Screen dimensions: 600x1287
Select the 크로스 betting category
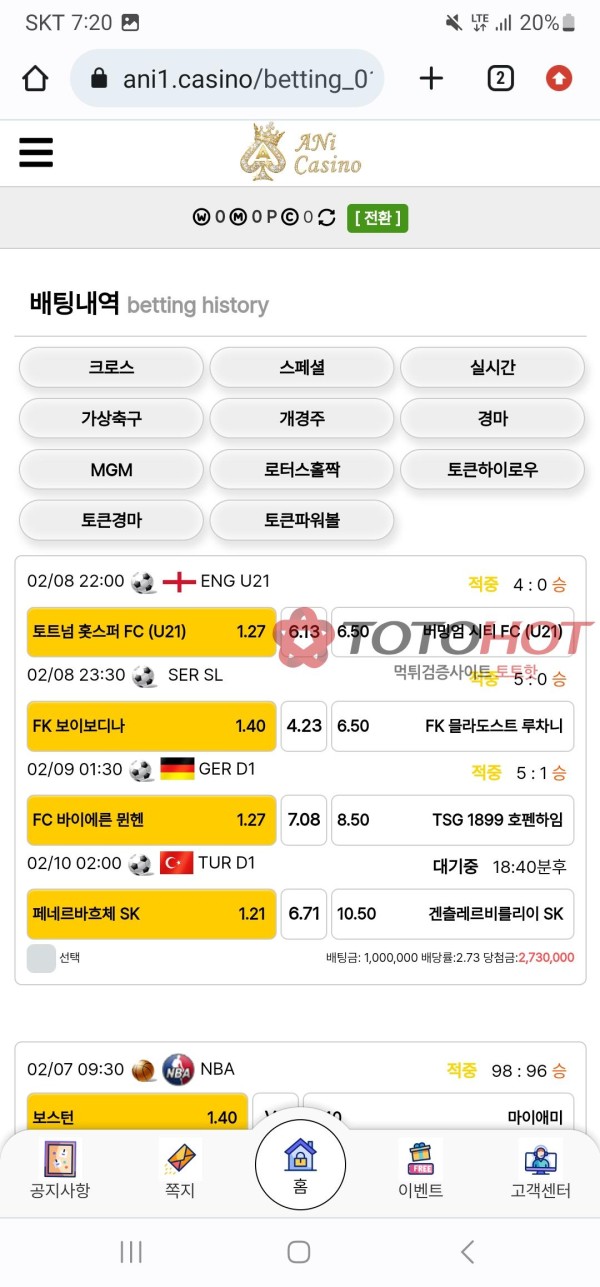[x=111, y=367]
